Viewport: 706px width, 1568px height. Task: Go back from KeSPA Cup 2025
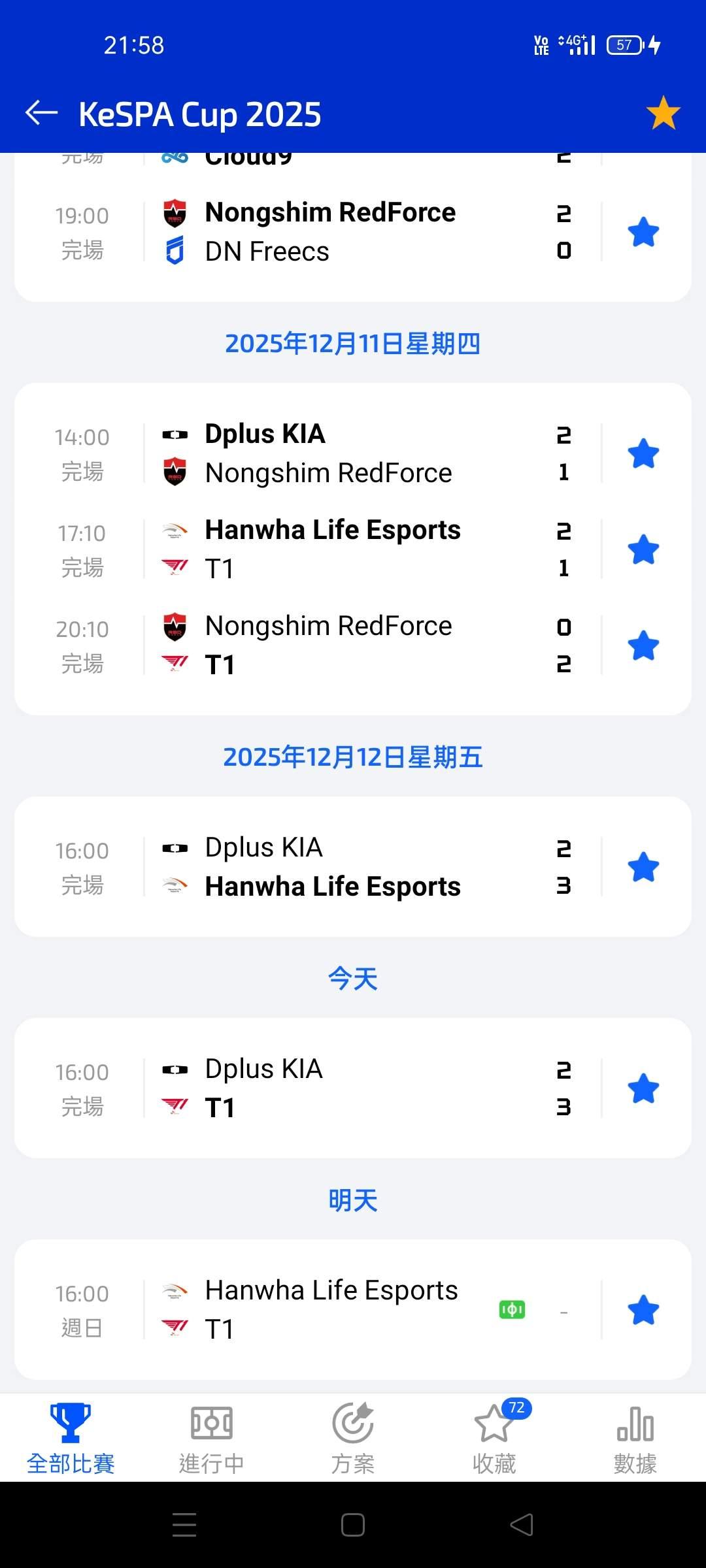[x=42, y=113]
